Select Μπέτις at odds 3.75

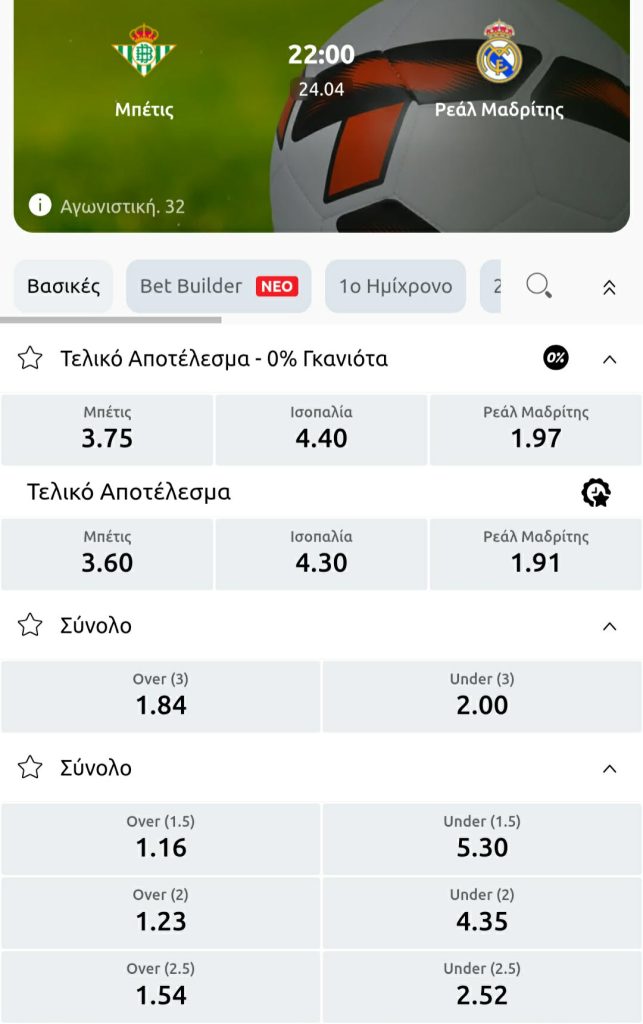tap(107, 428)
